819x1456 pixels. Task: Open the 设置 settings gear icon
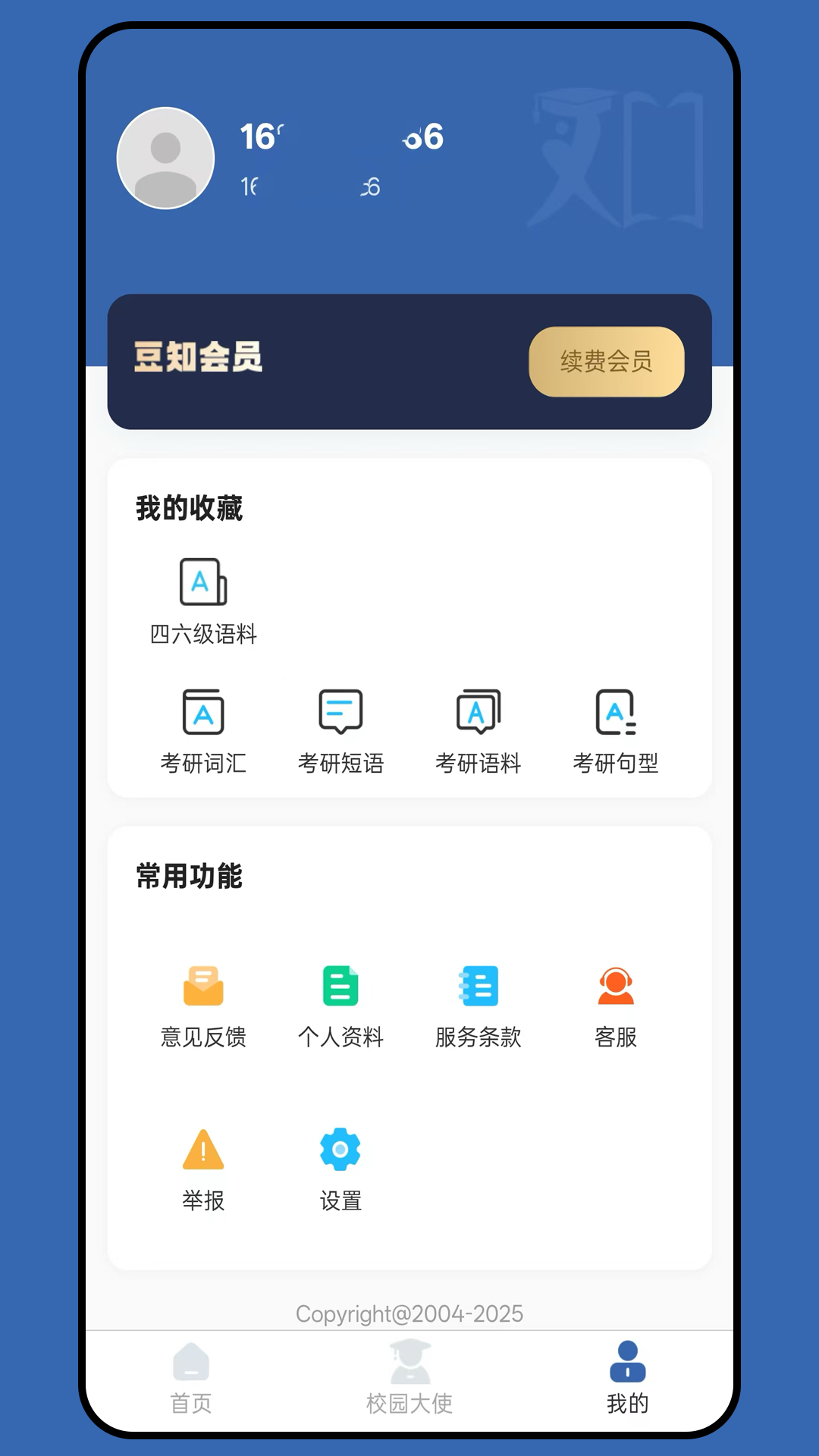coord(340,1150)
